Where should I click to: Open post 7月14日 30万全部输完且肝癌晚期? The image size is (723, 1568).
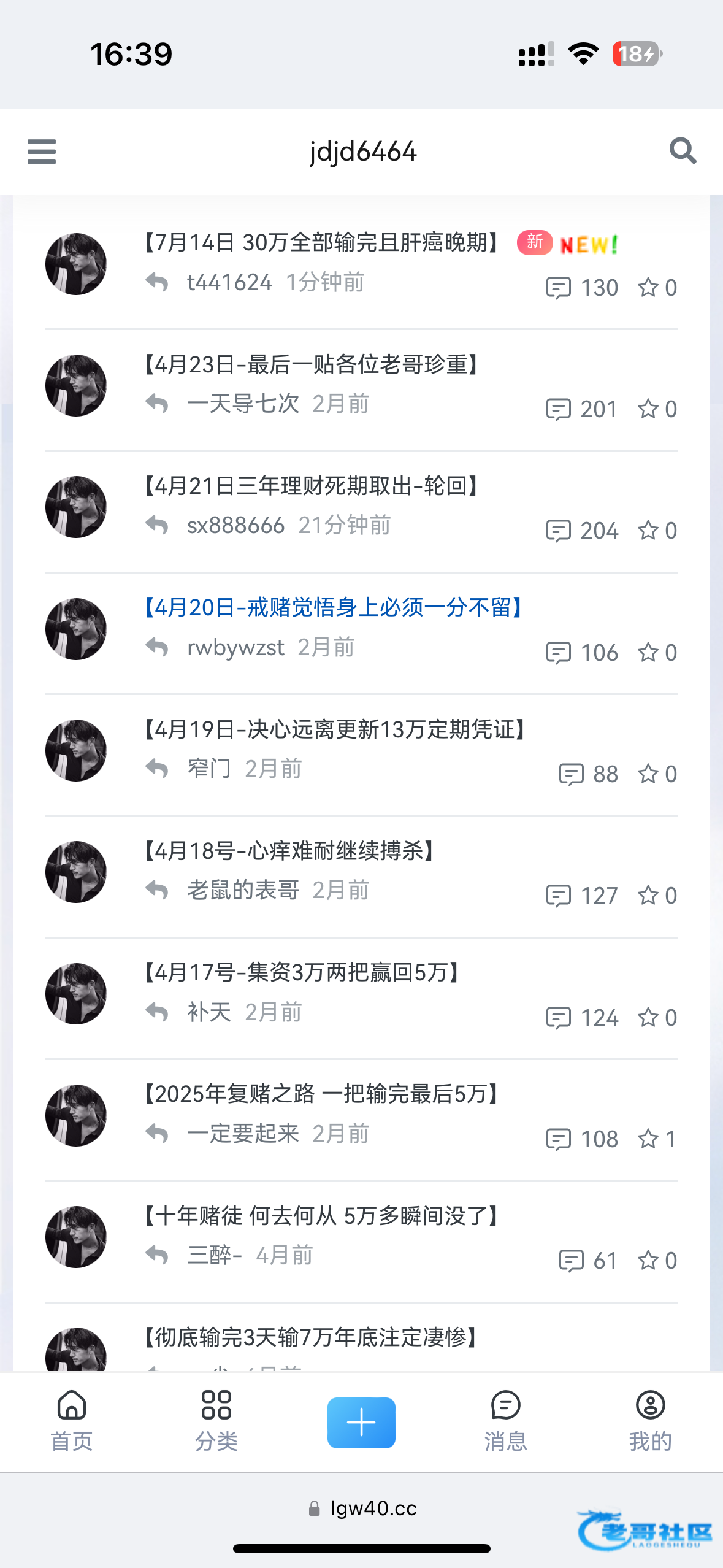click(x=321, y=243)
